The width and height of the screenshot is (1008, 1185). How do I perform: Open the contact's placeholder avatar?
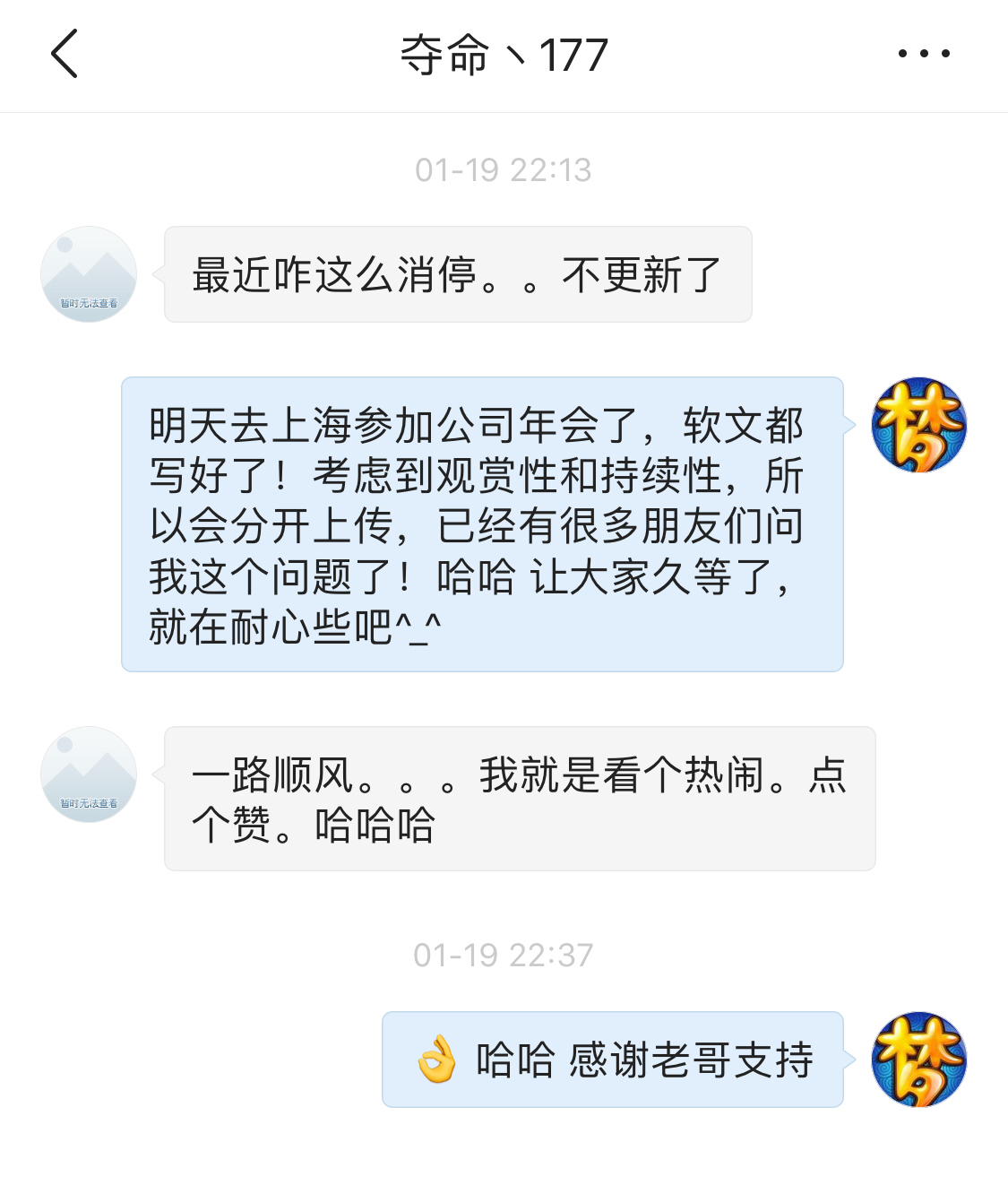(88, 273)
